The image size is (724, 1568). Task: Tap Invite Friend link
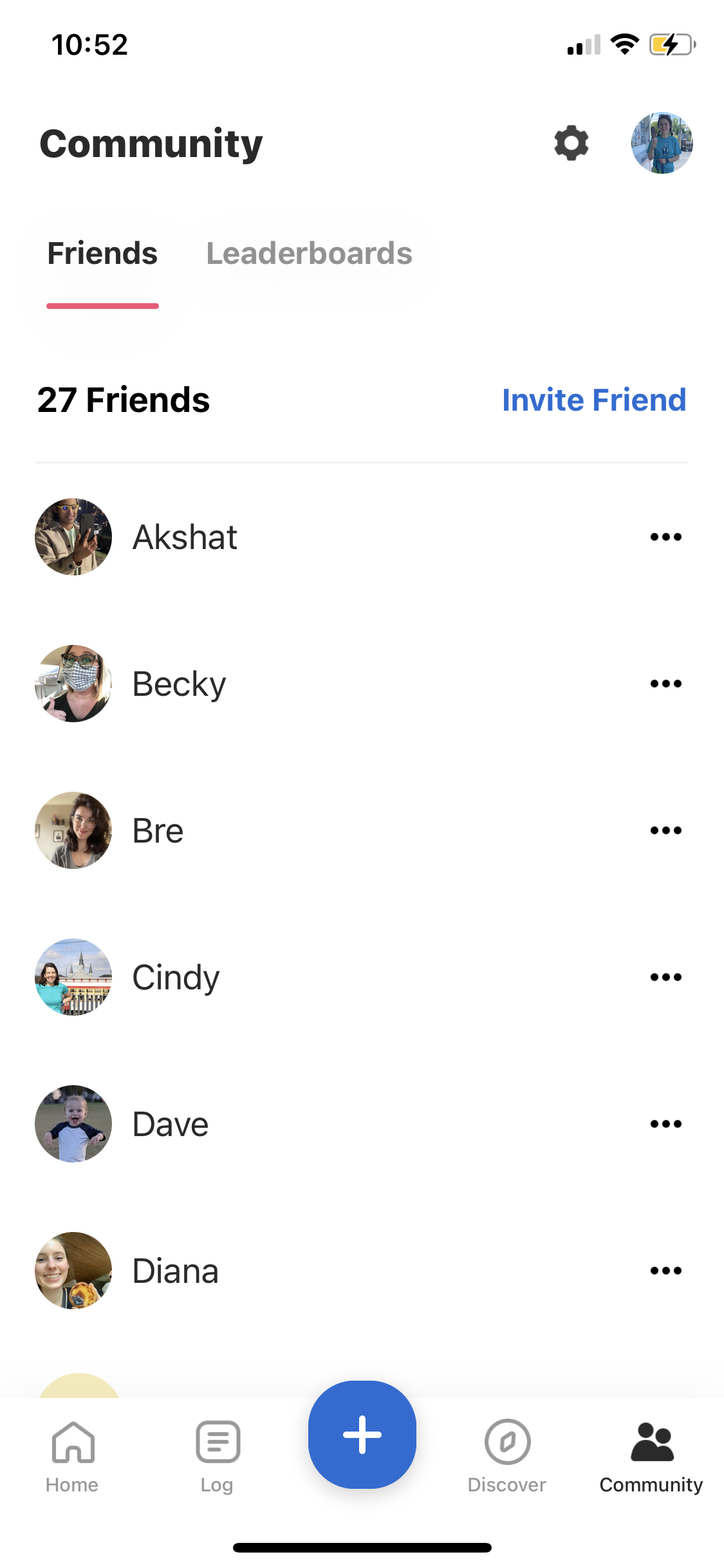pyautogui.click(x=593, y=400)
